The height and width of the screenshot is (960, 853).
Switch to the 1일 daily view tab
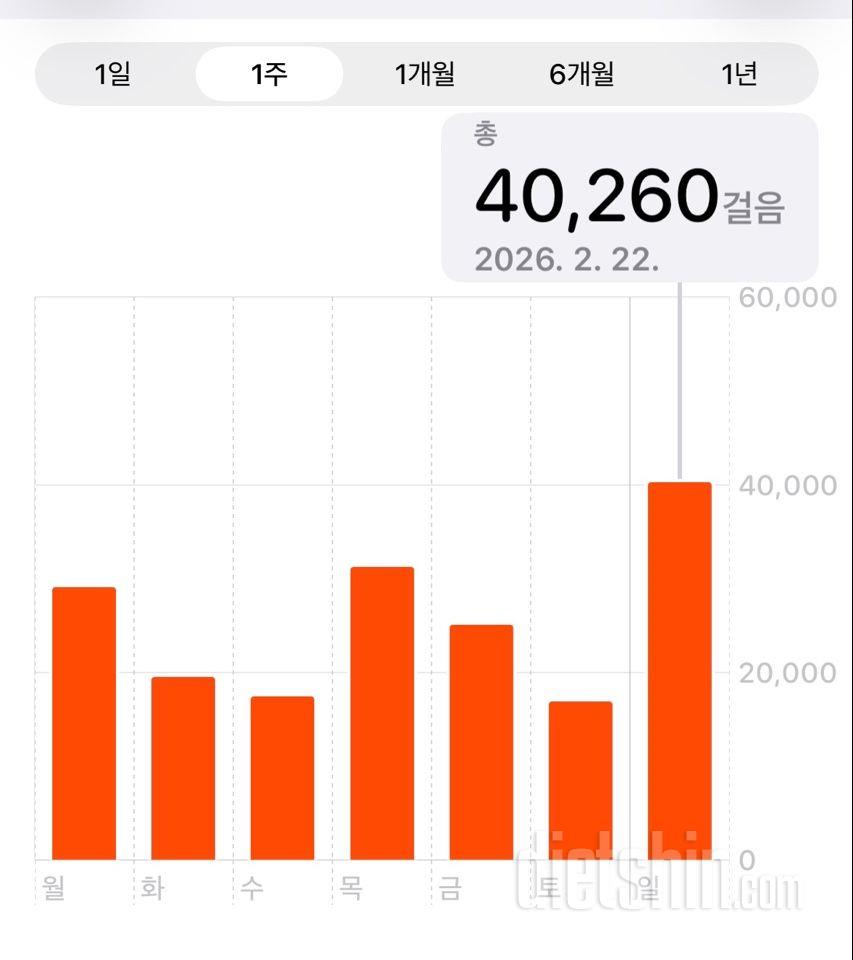coord(113,73)
